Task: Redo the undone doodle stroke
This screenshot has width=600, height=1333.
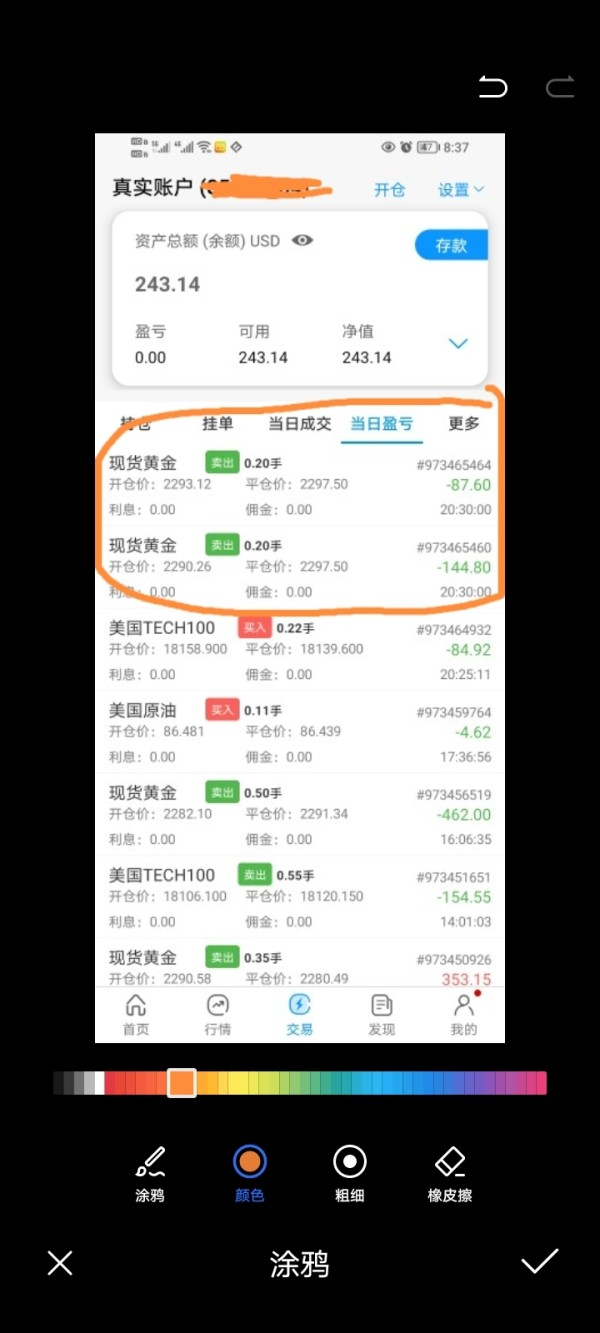Action: click(x=560, y=88)
